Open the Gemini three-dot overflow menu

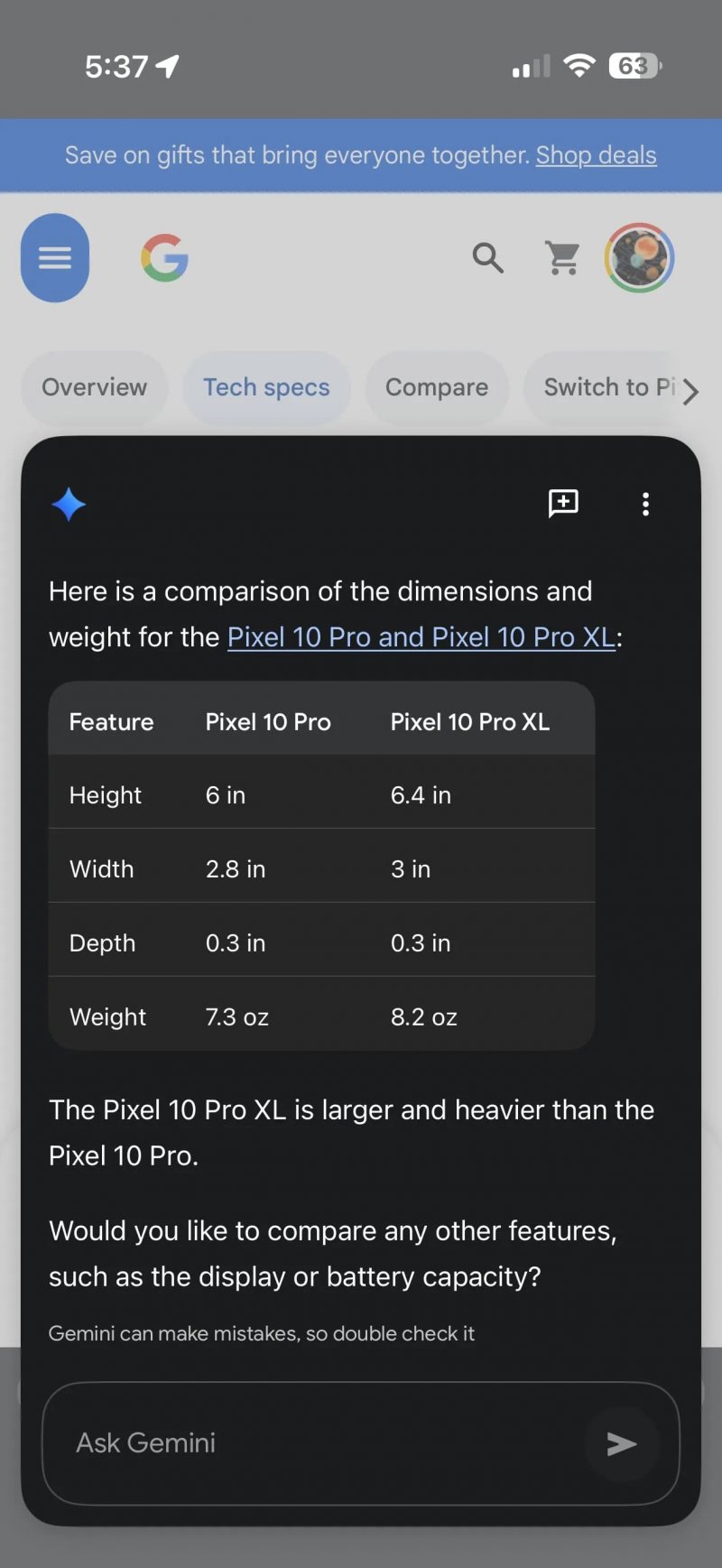tap(645, 504)
